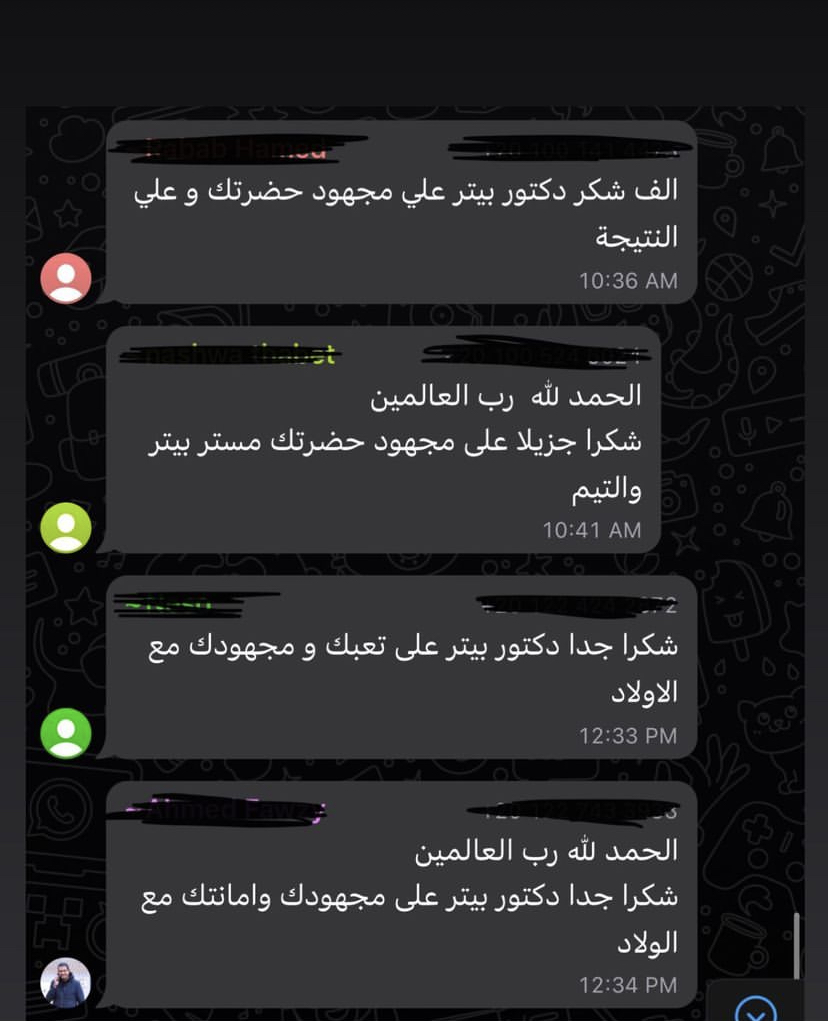
Task: Open profile photo beside the 12:34 PM message
Action: click(66, 983)
